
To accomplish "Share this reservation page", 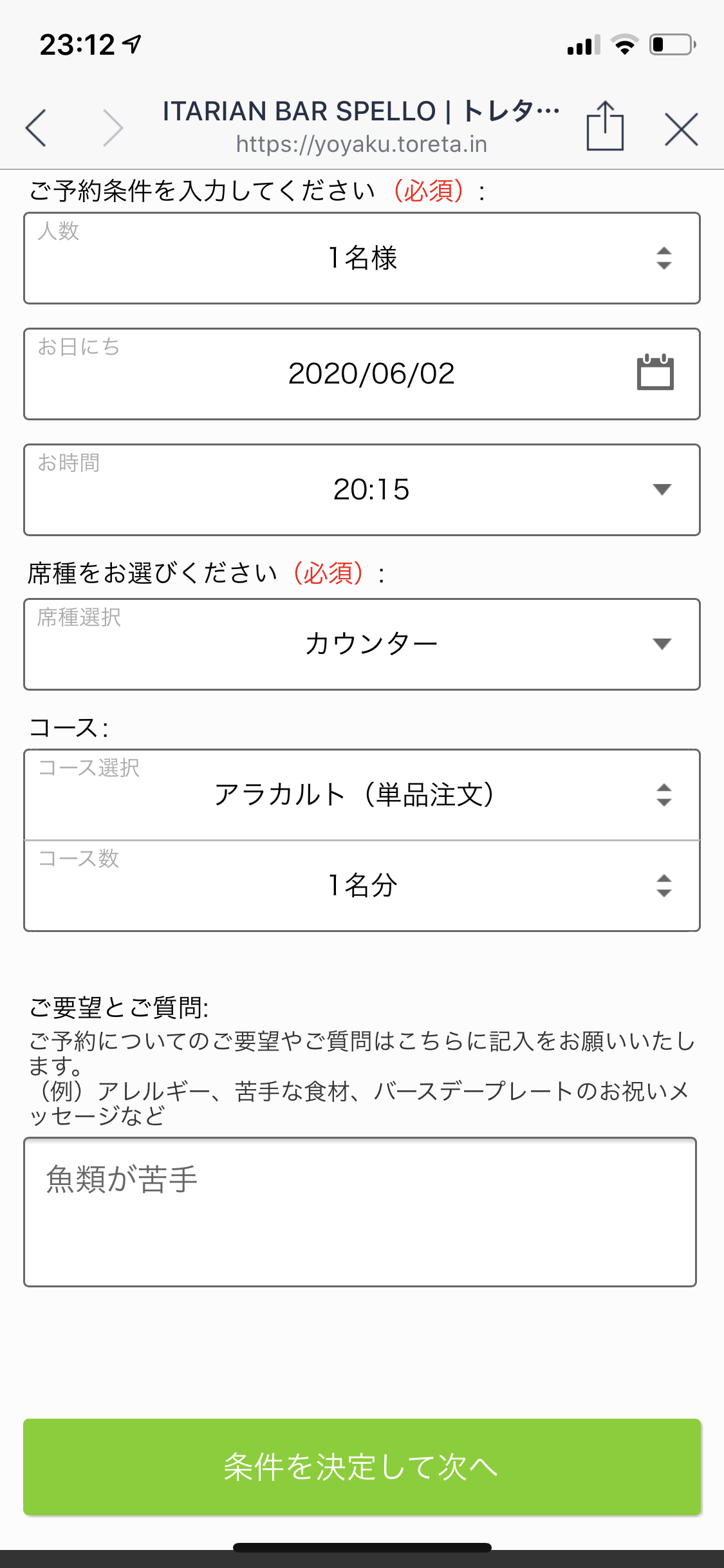I will [x=605, y=126].
